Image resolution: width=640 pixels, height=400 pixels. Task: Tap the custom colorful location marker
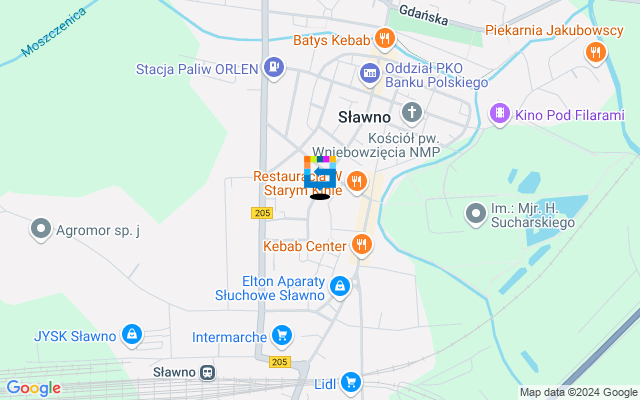coord(320,174)
